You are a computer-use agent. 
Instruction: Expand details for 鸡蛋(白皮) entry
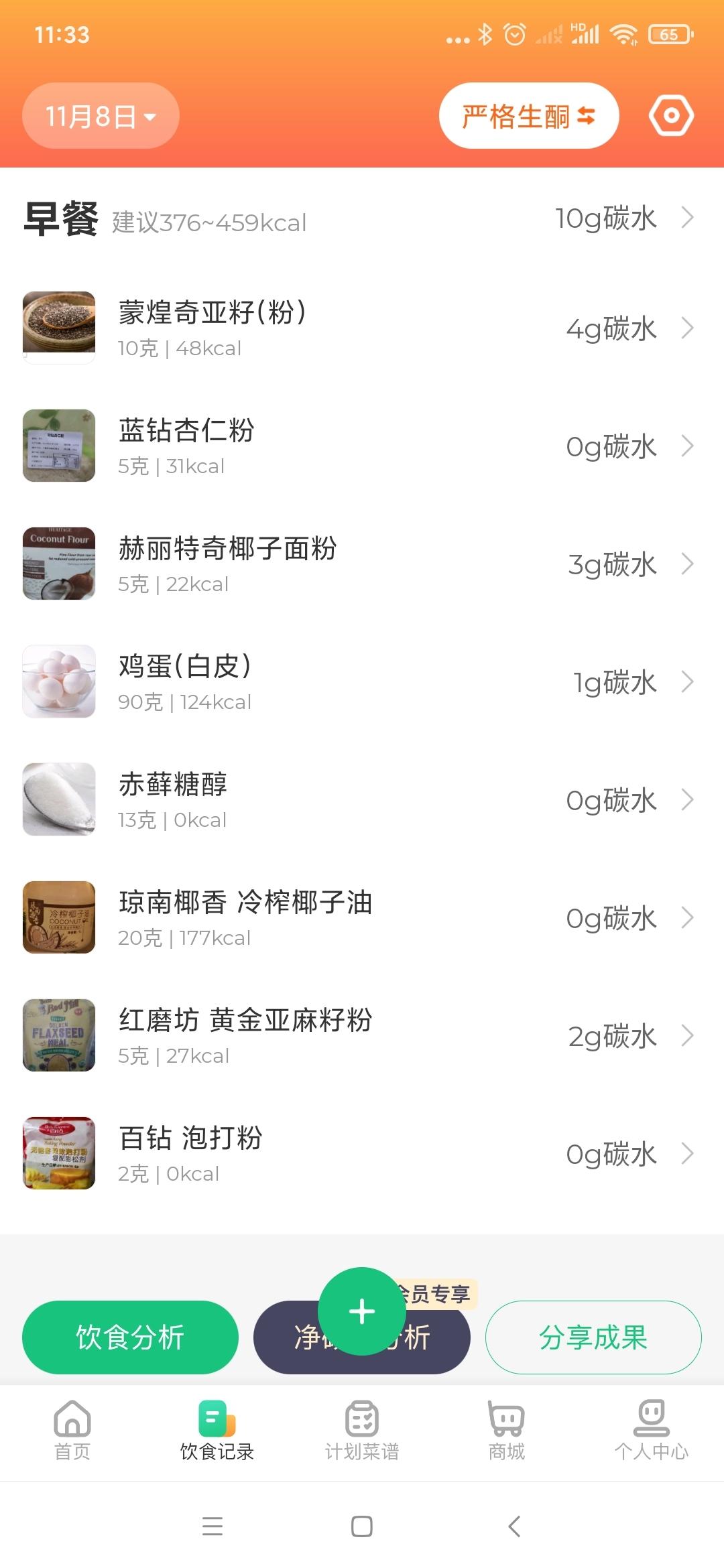688,682
